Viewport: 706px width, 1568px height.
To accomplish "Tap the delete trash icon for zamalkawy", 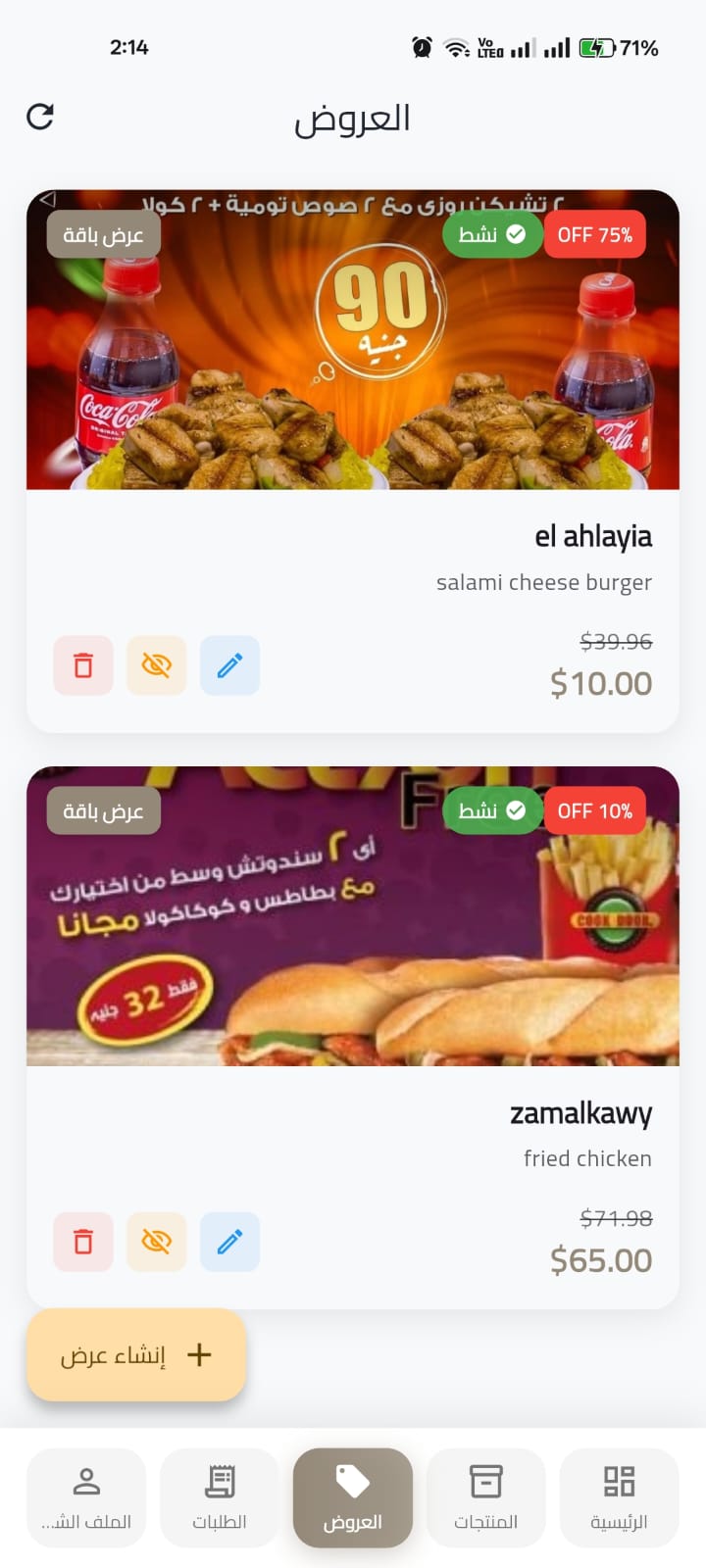I will click(x=82, y=1242).
